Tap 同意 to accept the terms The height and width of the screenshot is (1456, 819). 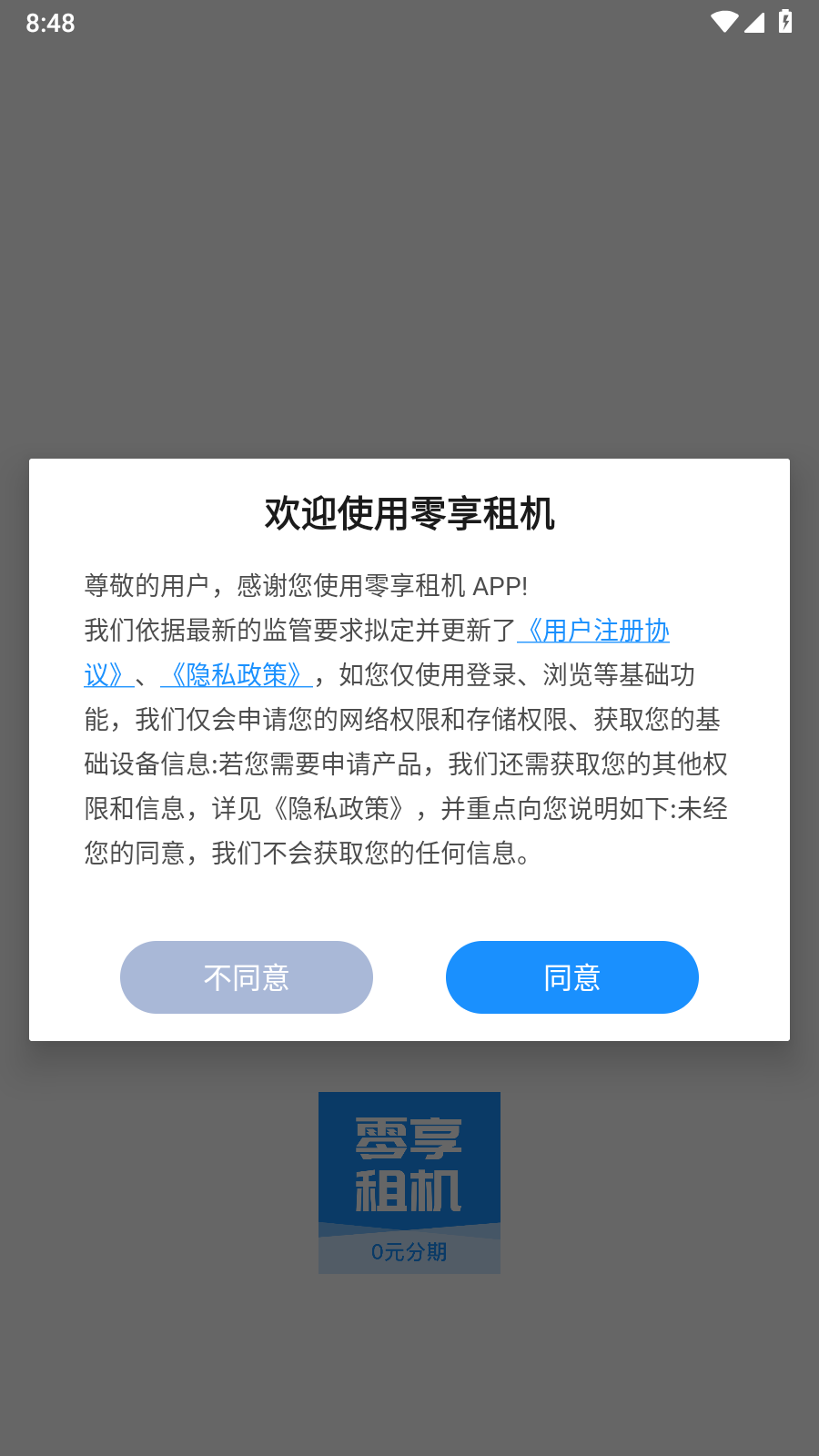click(571, 977)
